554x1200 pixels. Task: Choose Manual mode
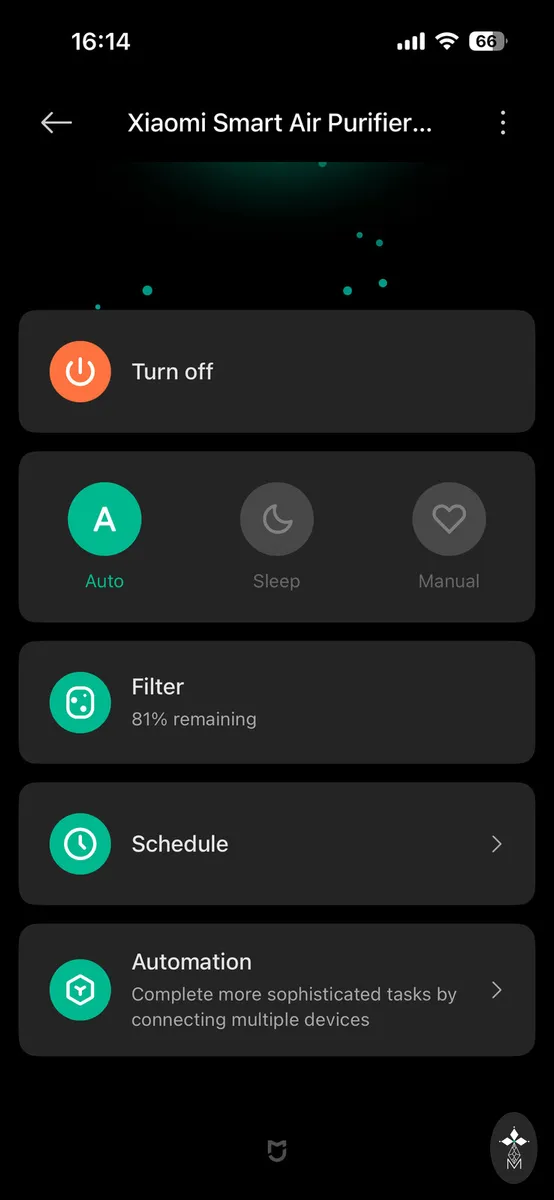click(x=449, y=519)
